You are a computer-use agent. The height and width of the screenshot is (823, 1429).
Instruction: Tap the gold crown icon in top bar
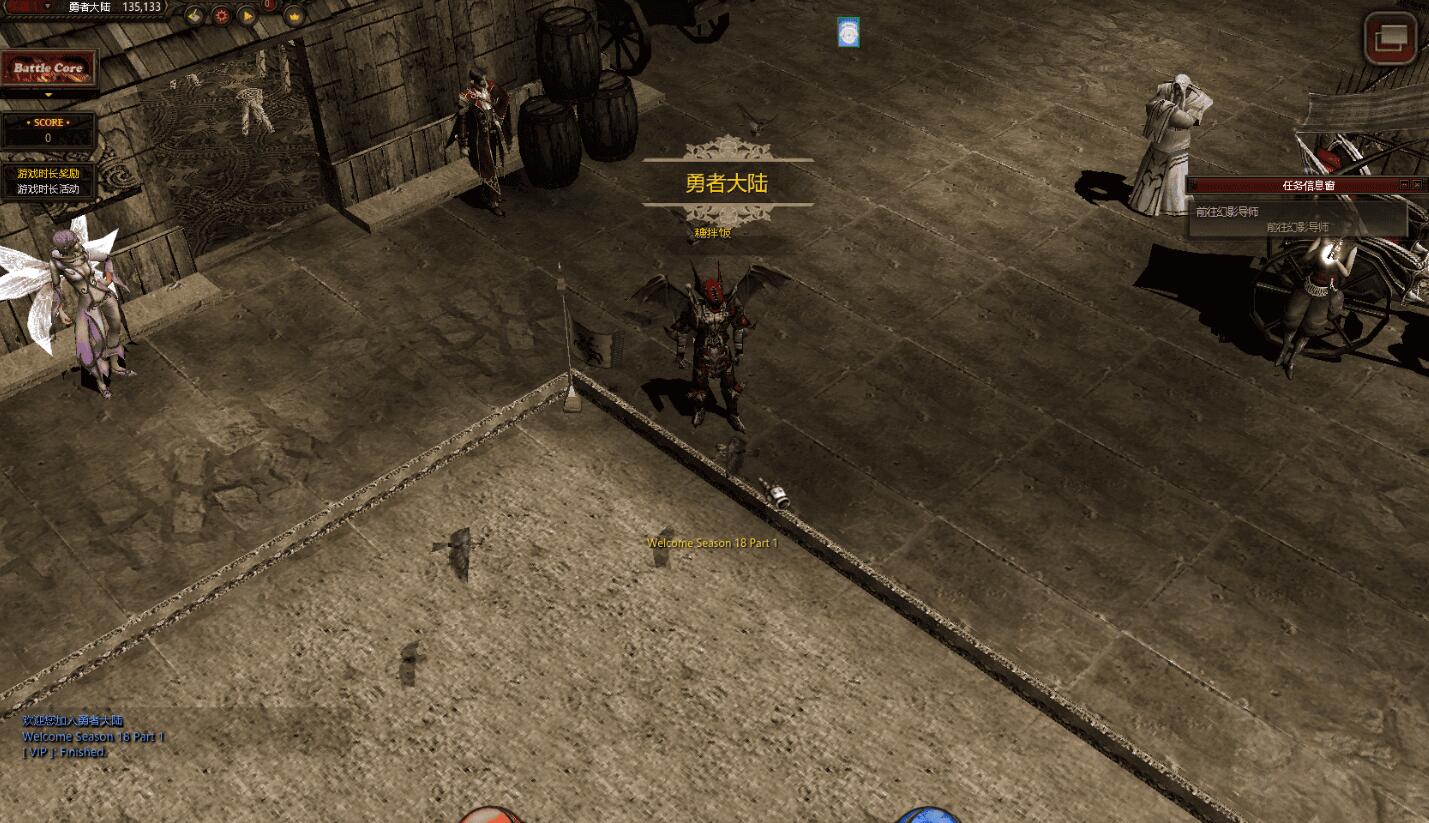pos(294,16)
